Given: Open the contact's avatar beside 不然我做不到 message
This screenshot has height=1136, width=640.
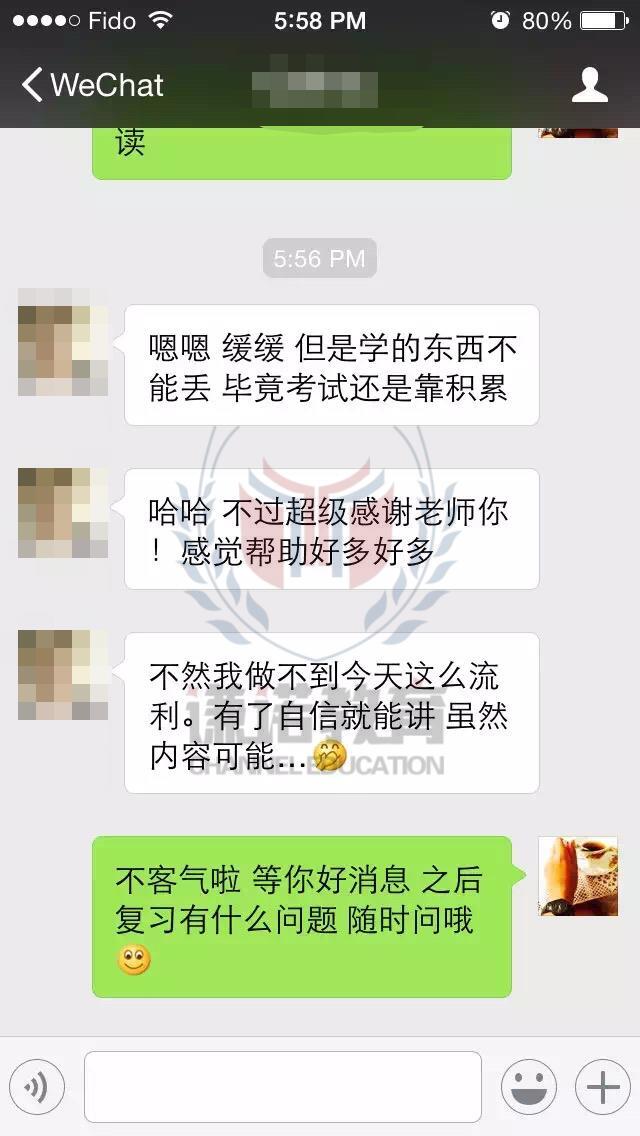Looking at the screenshot, I should coord(62,675).
